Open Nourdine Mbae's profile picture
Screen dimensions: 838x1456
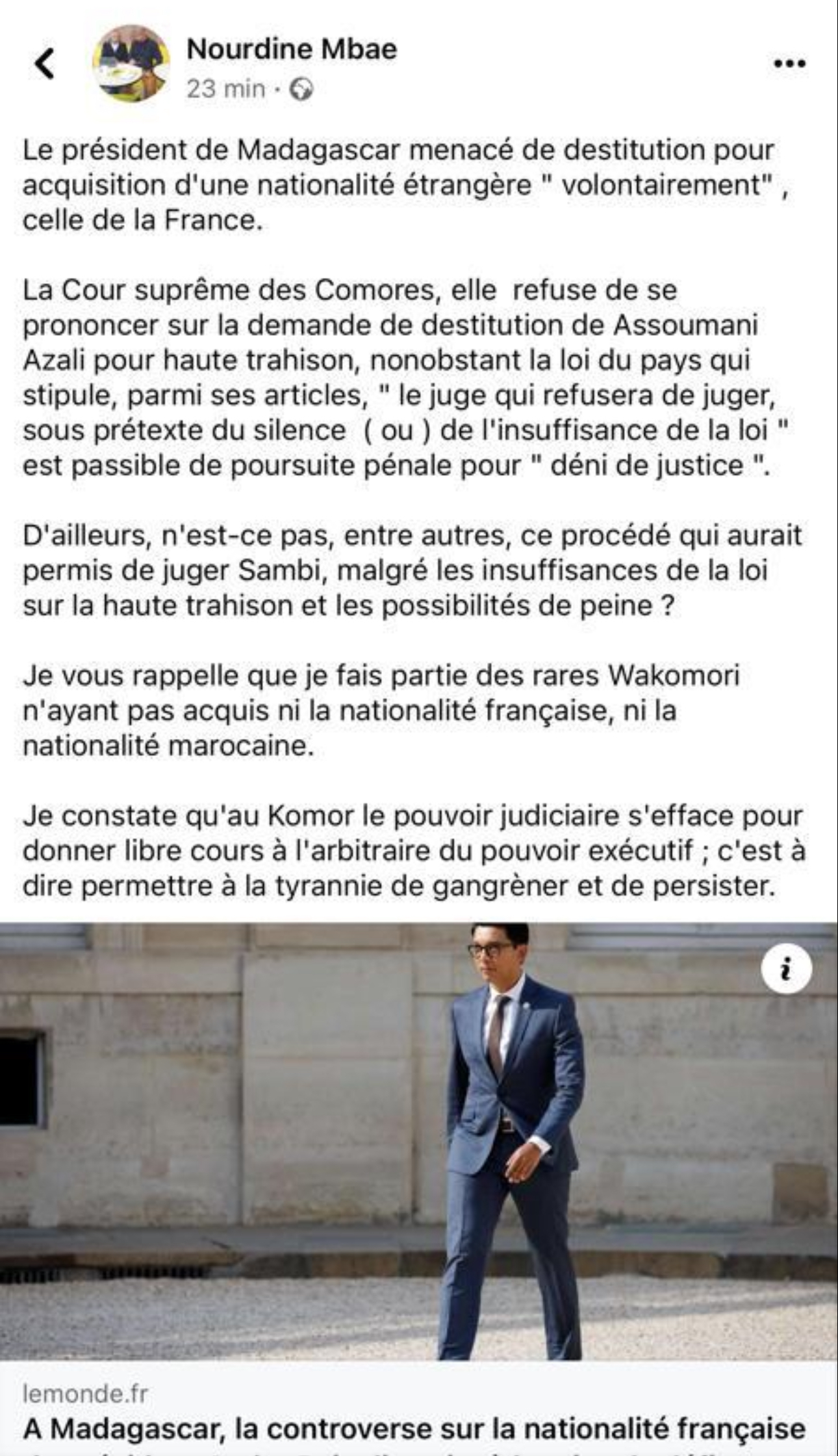click(x=131, y=64)
